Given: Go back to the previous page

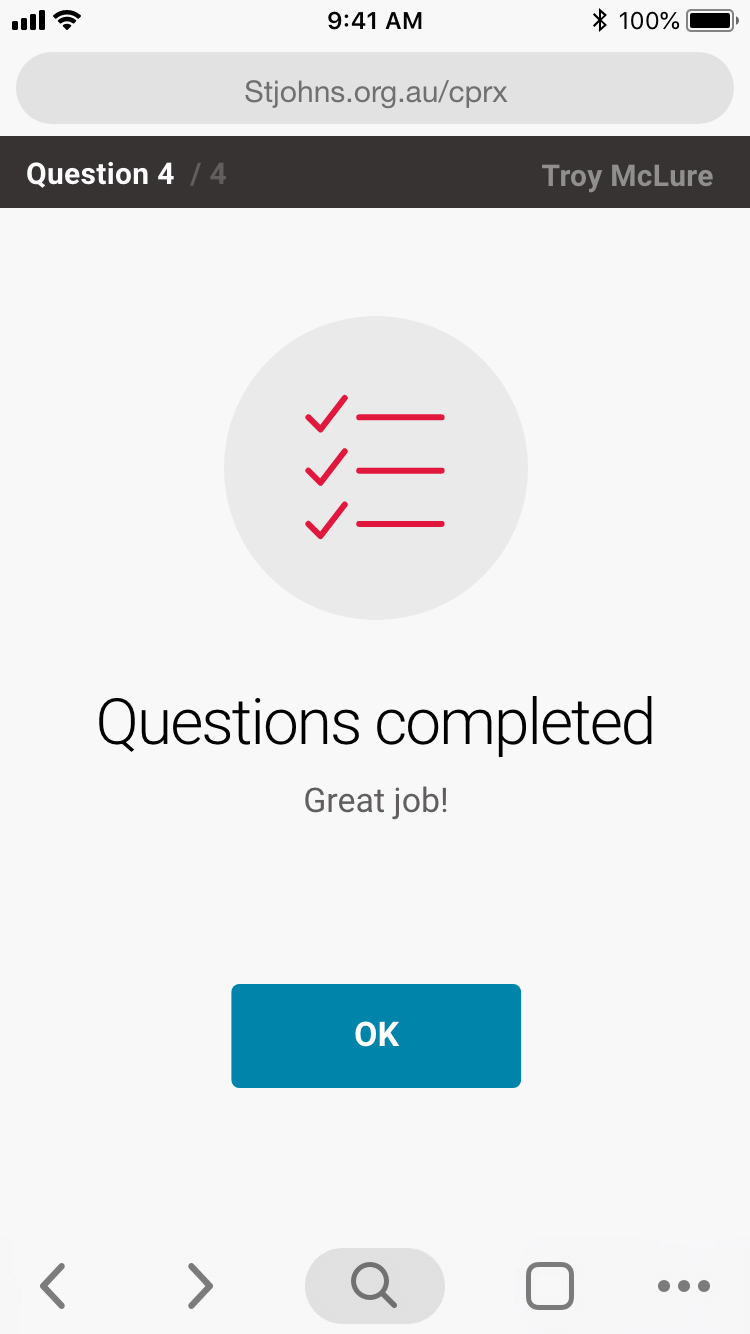Looking at the screenshot, I should pyautogui.click(x=53, y=1286).
